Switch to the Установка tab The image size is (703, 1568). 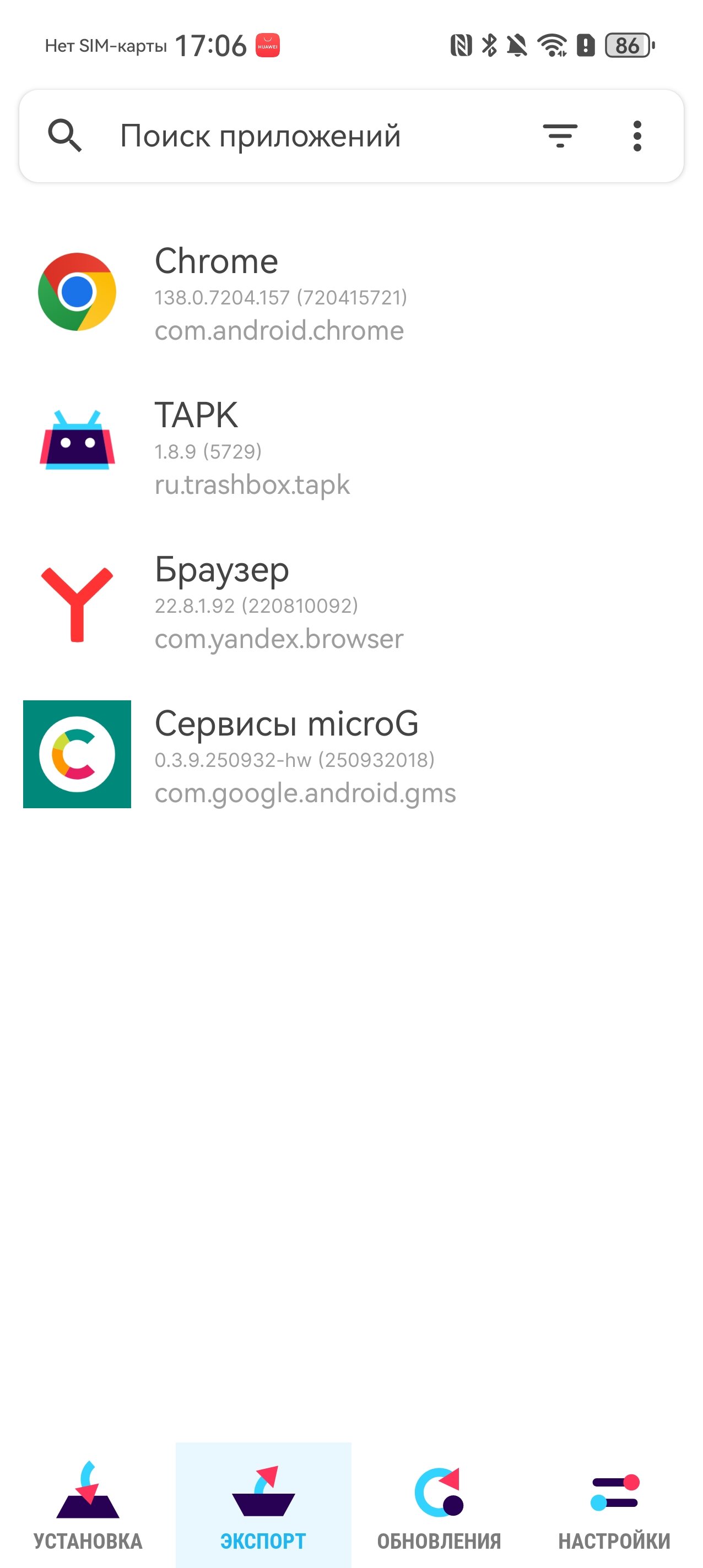tap(88, 1505)
